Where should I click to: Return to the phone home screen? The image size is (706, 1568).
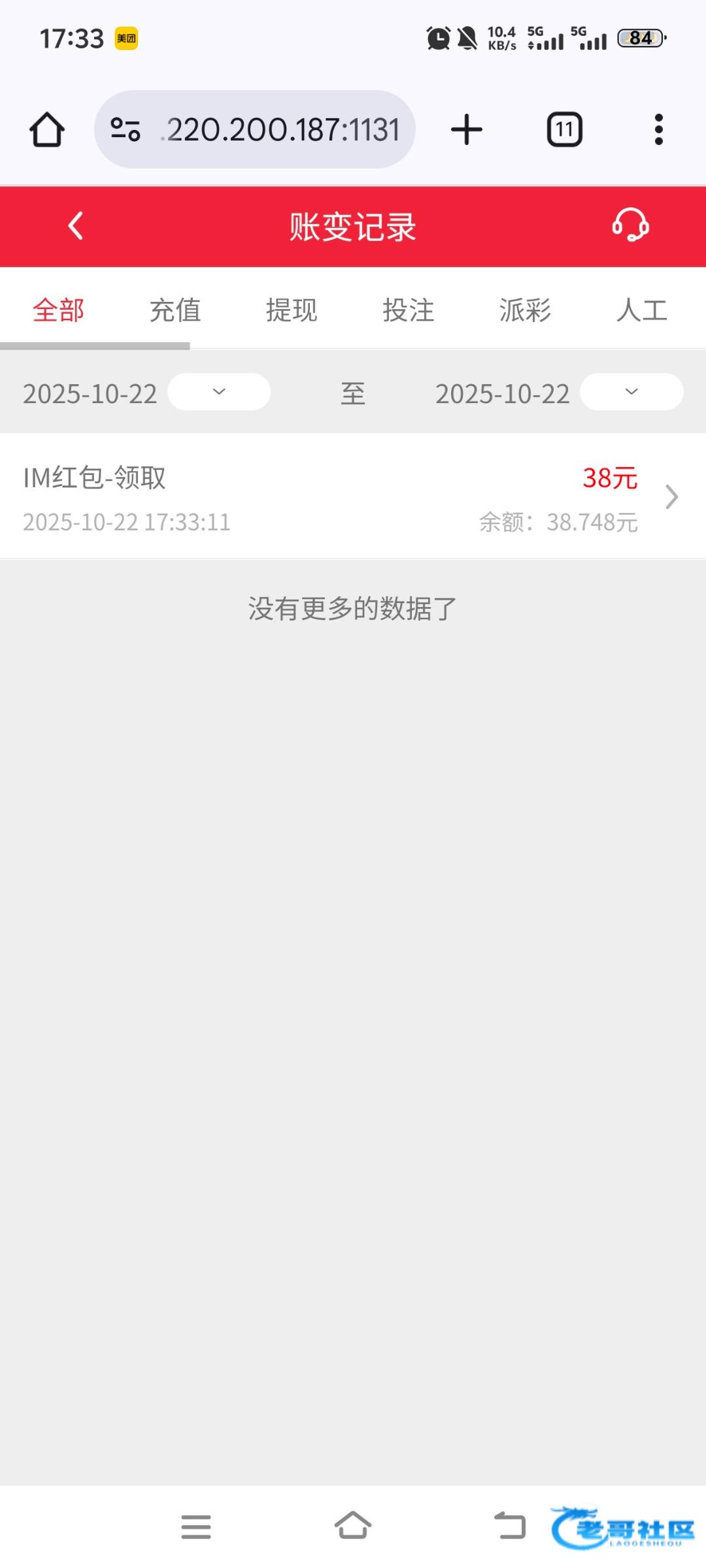tap(353, 1527)
